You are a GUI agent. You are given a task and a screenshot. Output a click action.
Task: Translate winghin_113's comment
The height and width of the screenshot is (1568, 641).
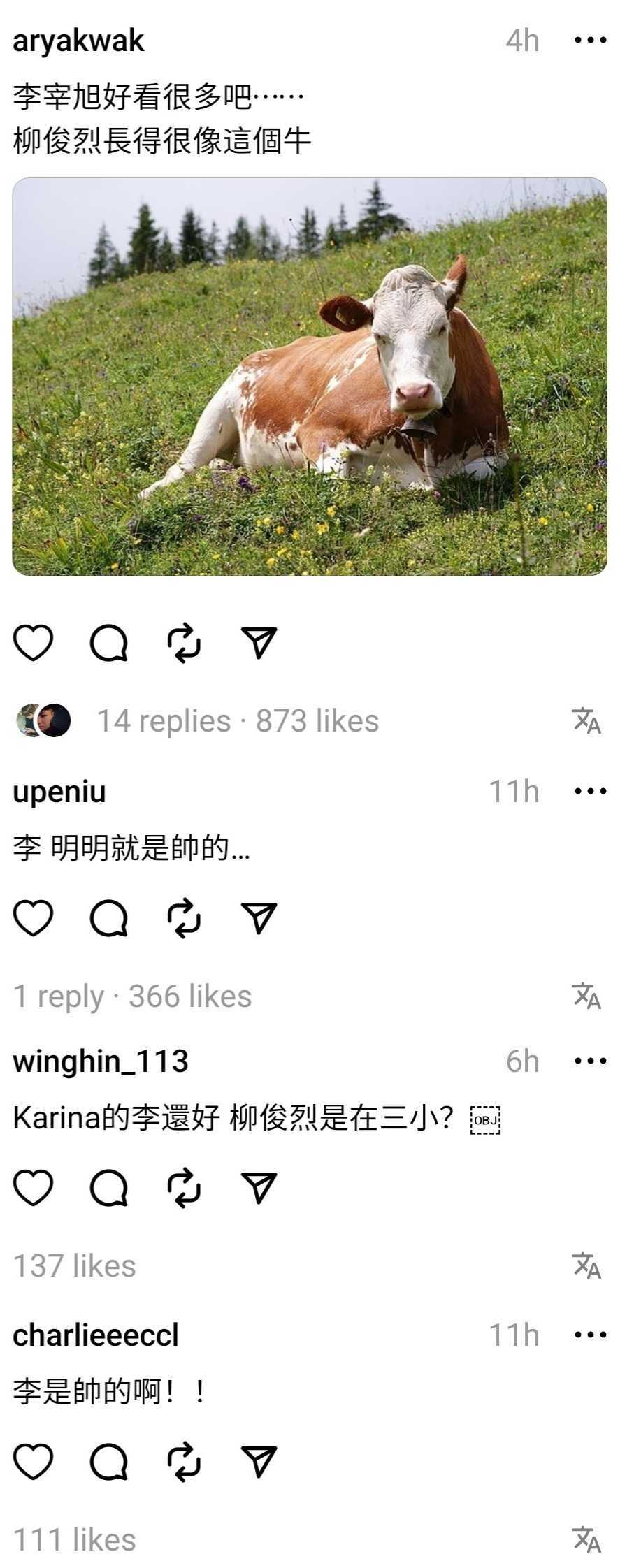[x=586, y=1265]
